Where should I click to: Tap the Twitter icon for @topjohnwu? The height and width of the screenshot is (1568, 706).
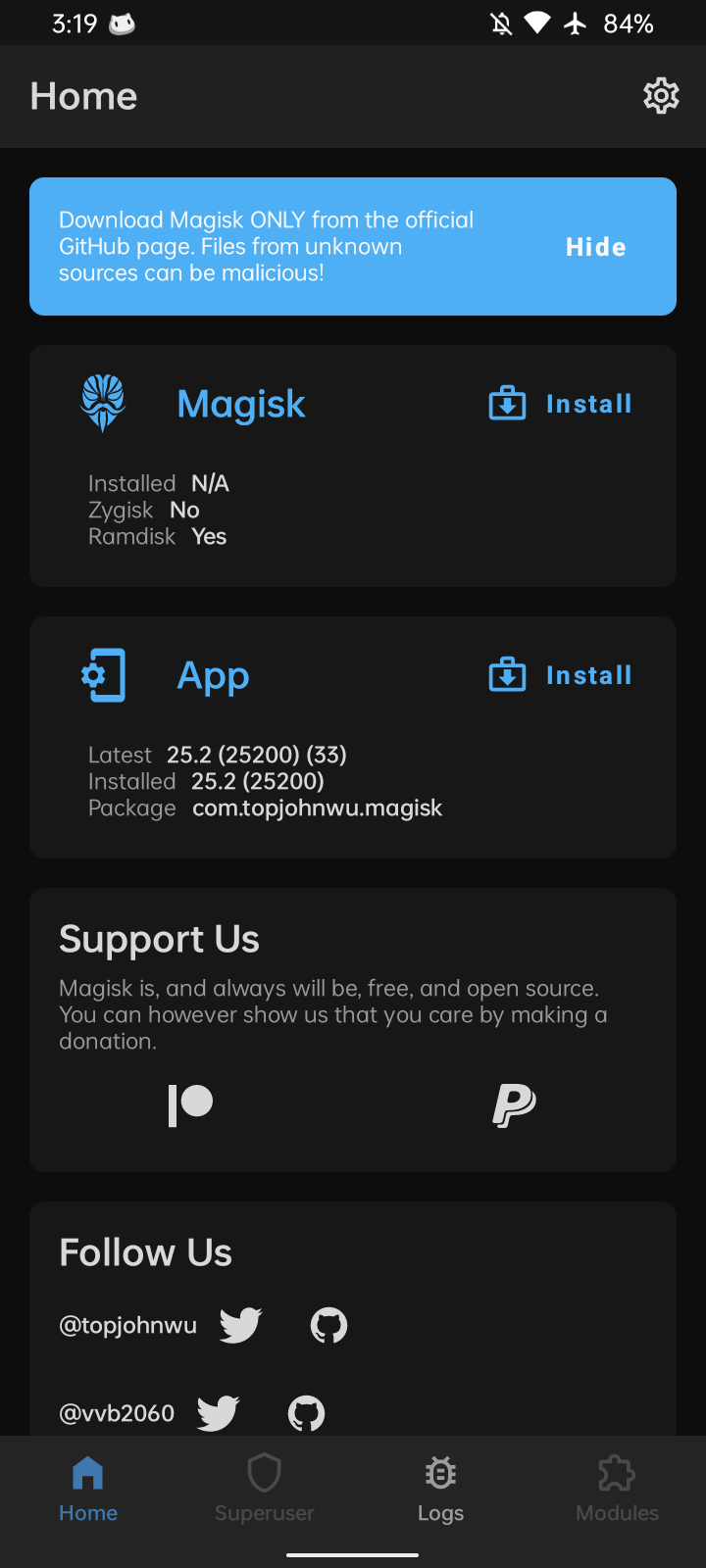tap(239, 1324)
